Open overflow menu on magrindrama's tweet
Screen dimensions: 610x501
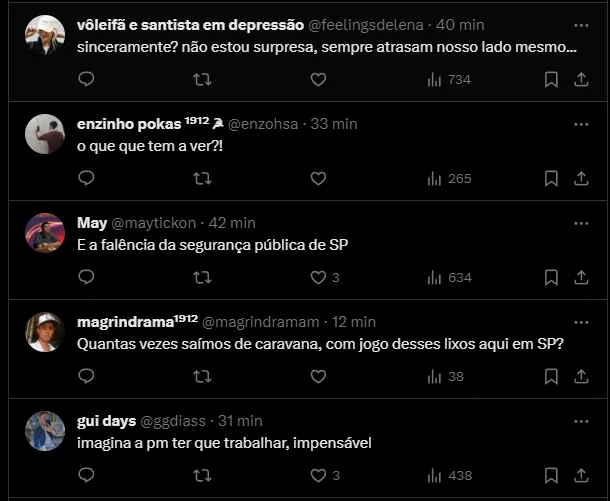(581, 321)
